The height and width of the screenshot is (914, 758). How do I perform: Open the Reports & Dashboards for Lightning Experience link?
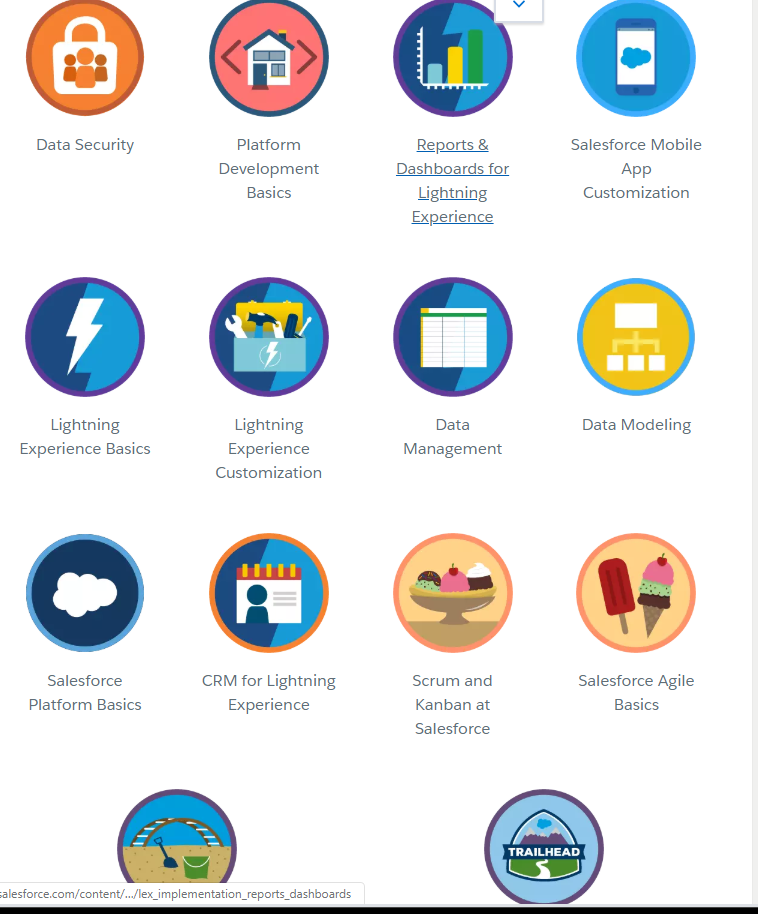tap(452, 180)
